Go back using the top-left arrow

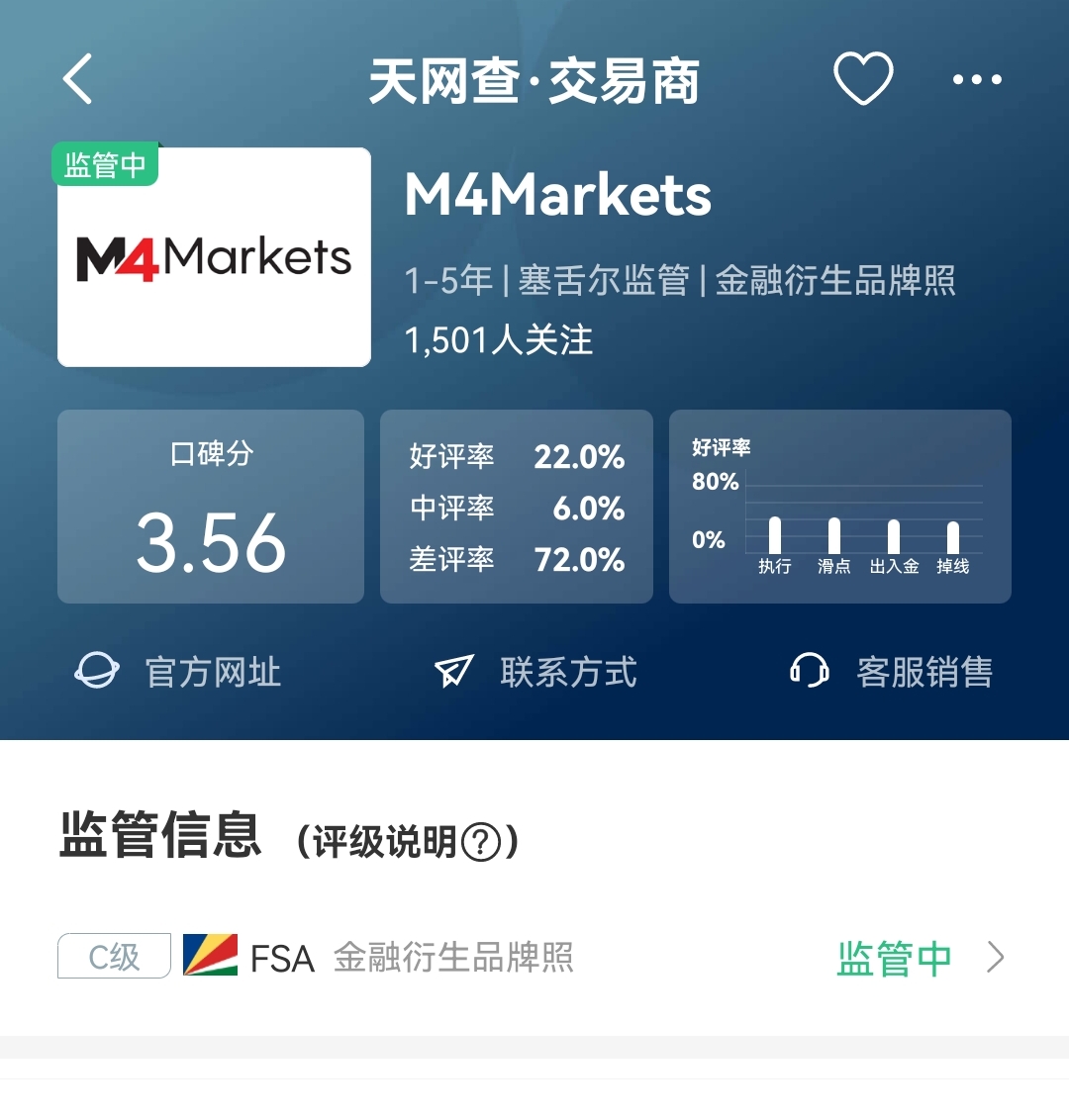tap(77, 79)
